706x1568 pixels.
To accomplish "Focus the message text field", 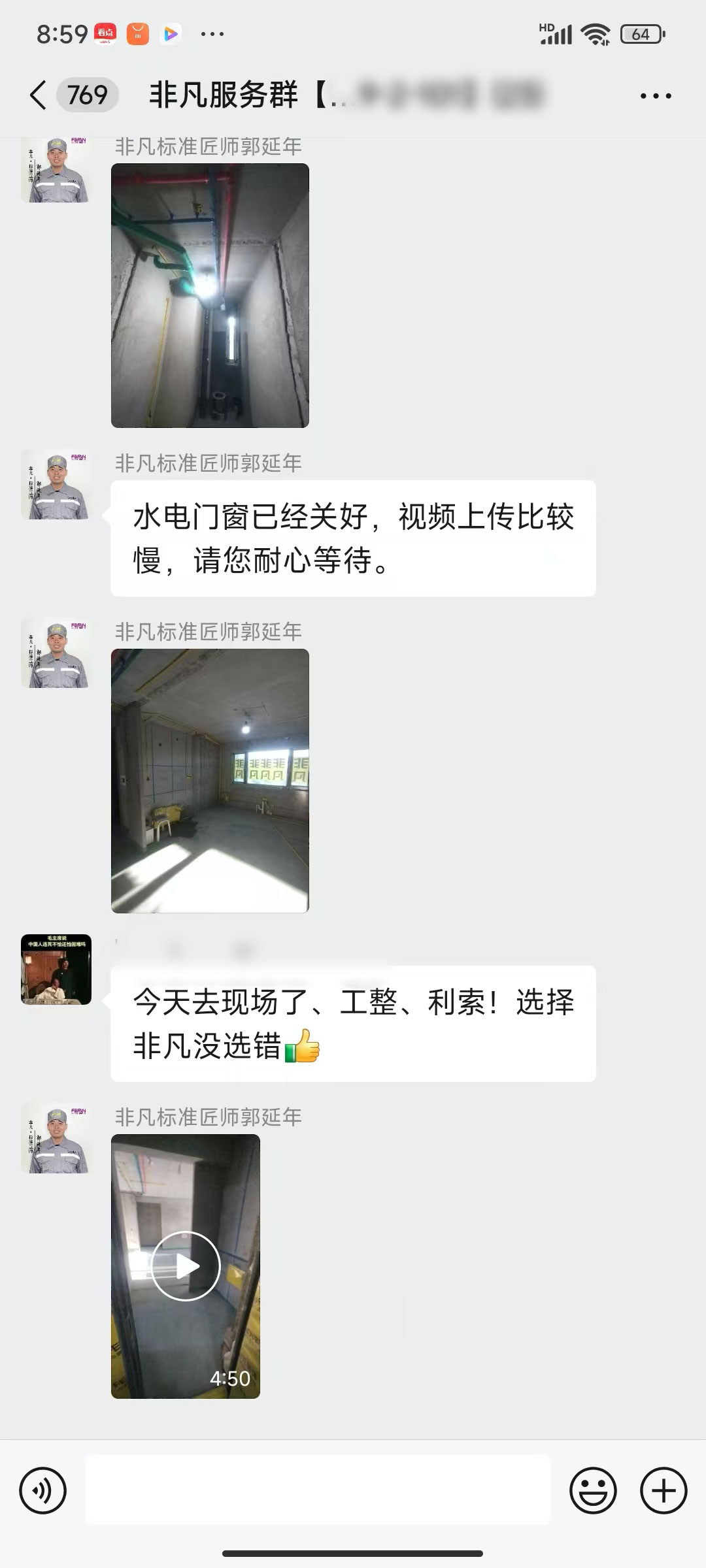I will coord(318,1491).
